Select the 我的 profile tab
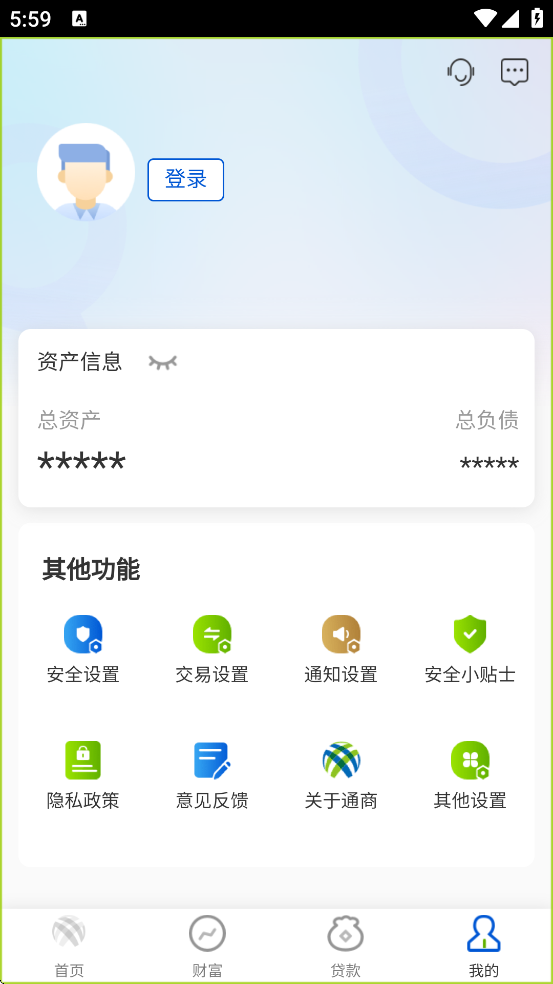553x984 pixels. (x=483, y=946)
